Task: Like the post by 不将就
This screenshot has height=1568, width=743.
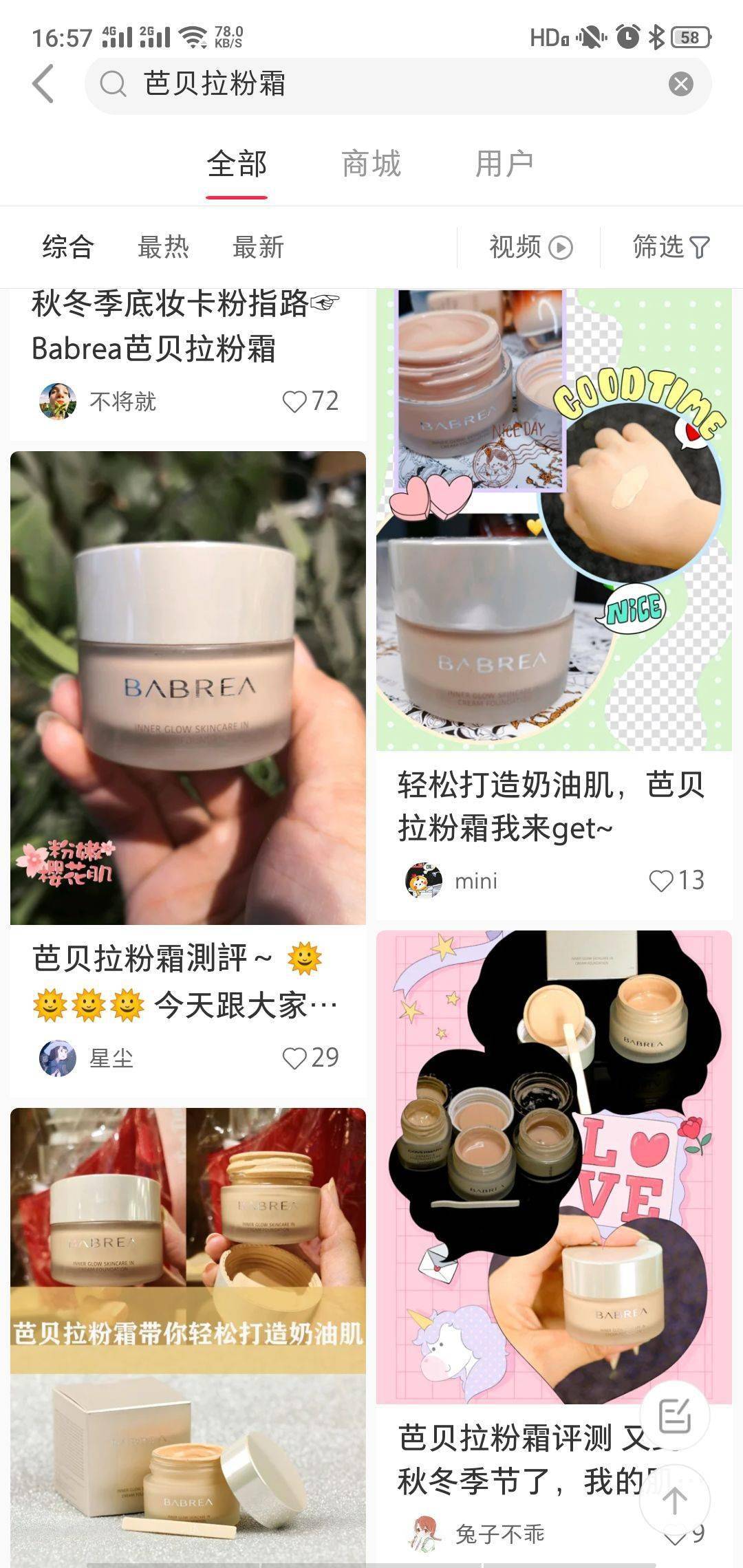Action: click(x=295, y=402)
